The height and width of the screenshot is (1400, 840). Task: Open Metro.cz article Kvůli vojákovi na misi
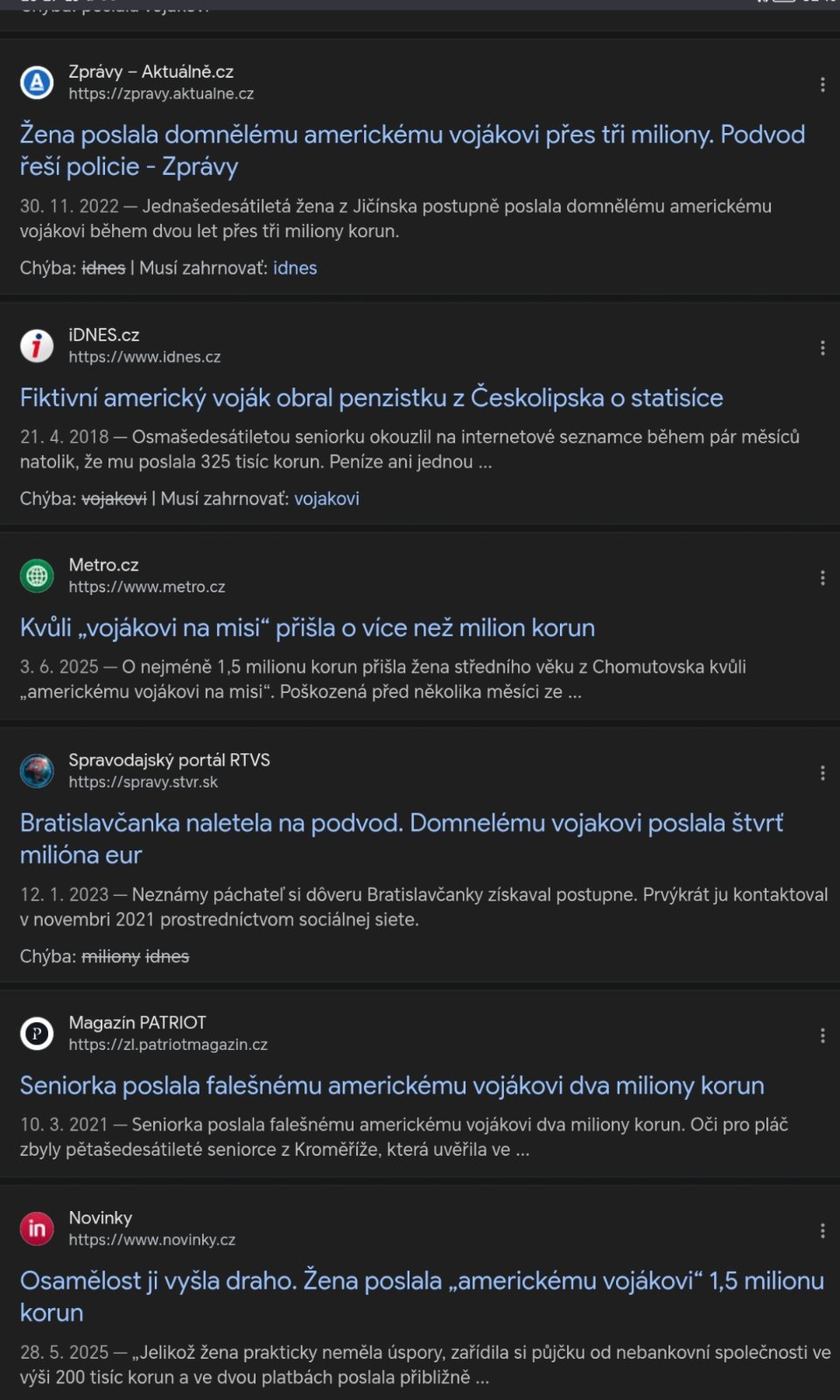(307, 627)
